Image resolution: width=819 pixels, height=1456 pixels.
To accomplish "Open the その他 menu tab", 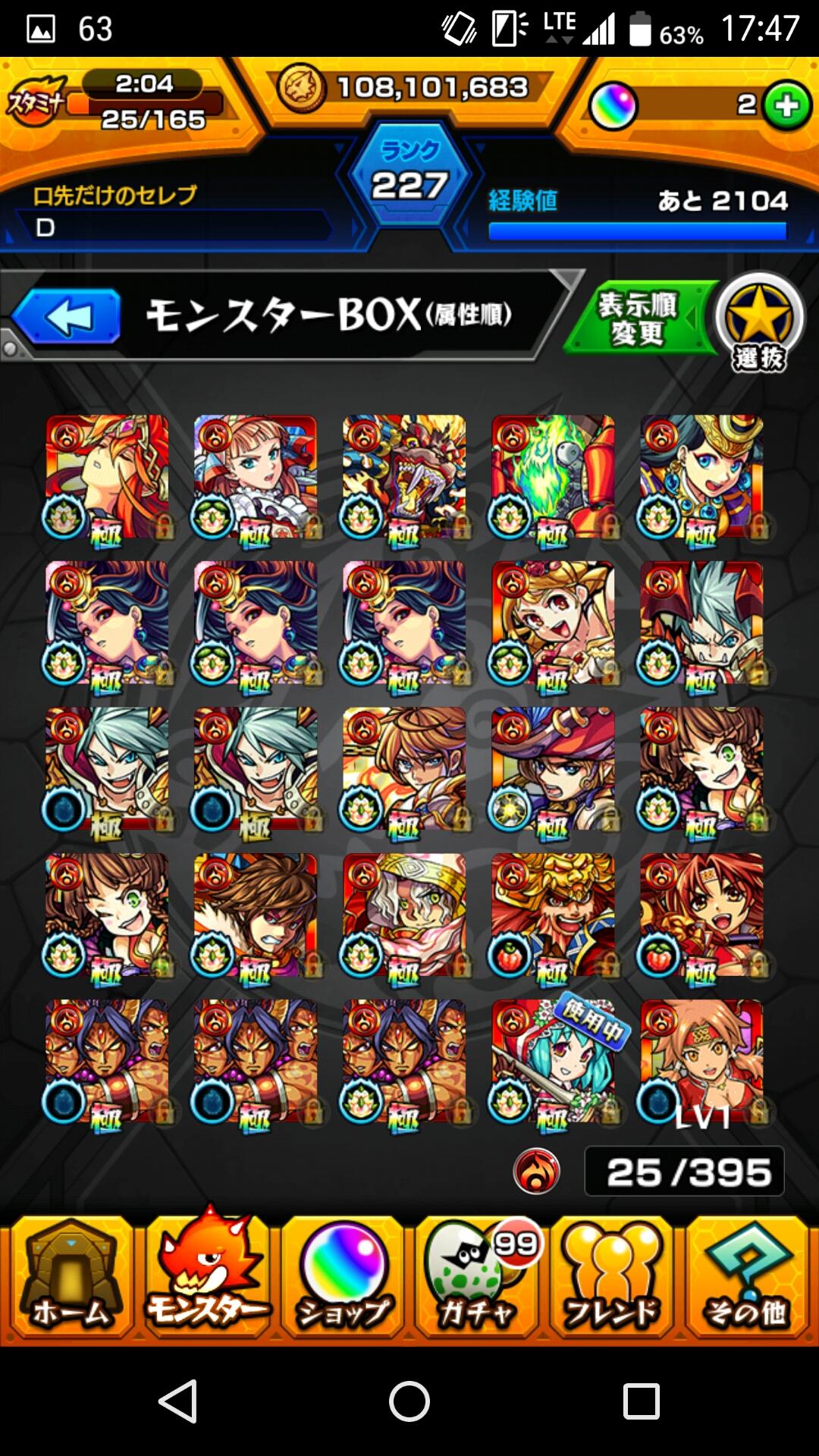I will click(x=748, y=1277).
